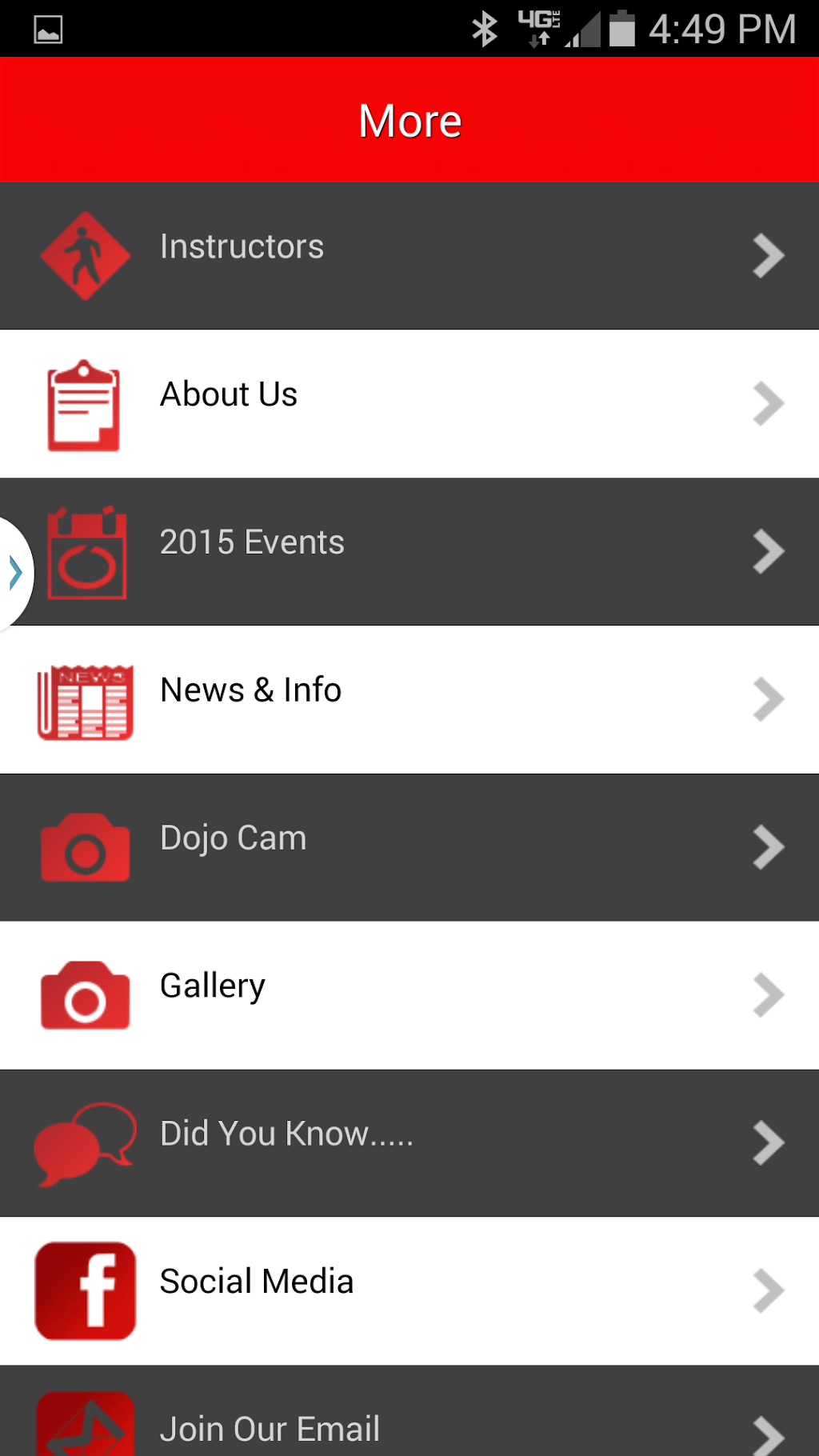
Task: Expand the side drawer arrow handle
Action: tap(14, 573)
